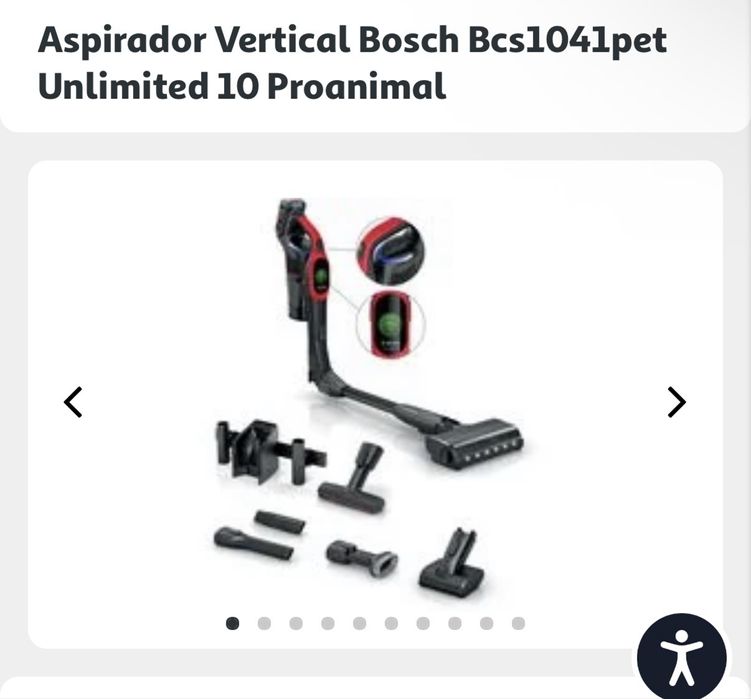Jump to the second image dot
Image resolution: width=751 pixels, height=699 pixels.
pos(264,623)
